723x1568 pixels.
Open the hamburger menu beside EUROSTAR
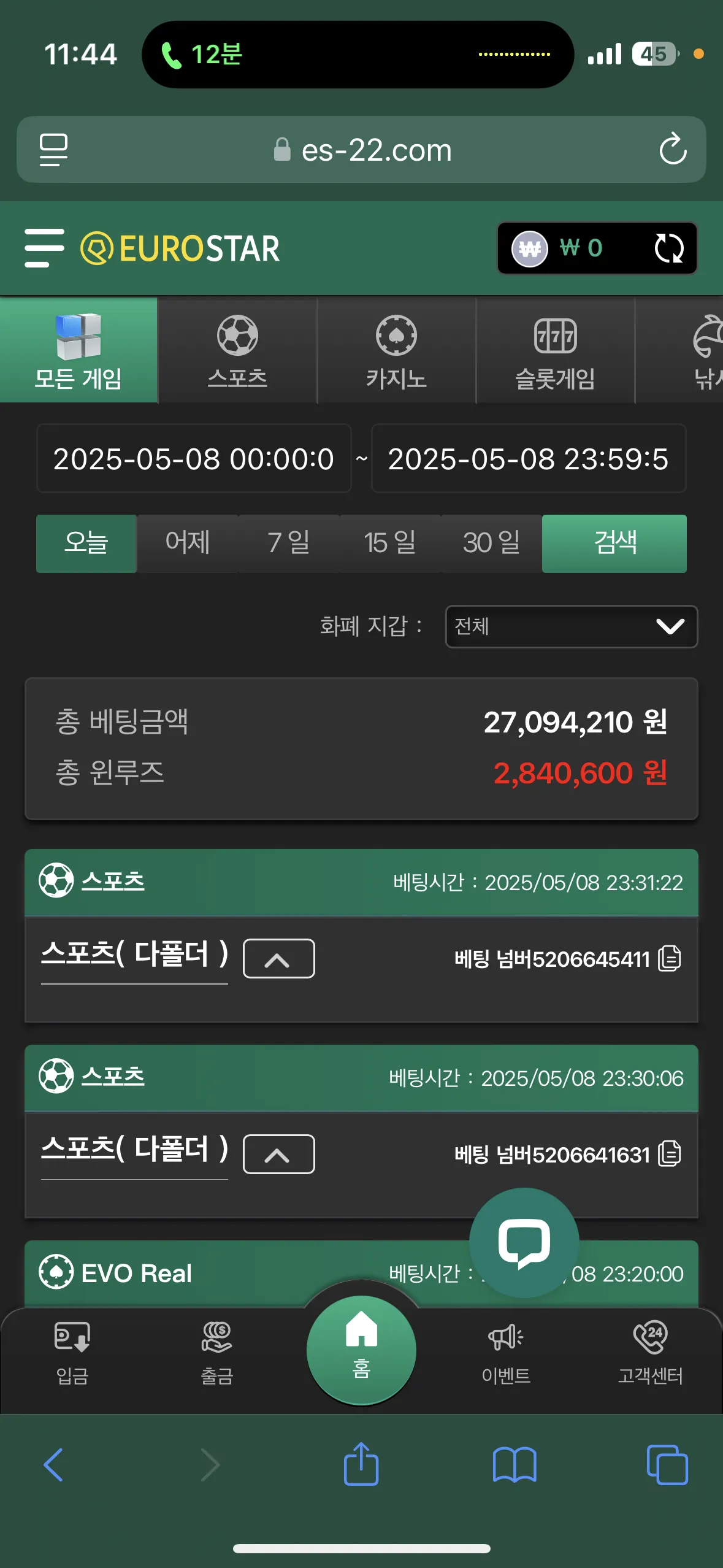coord(44,248)
